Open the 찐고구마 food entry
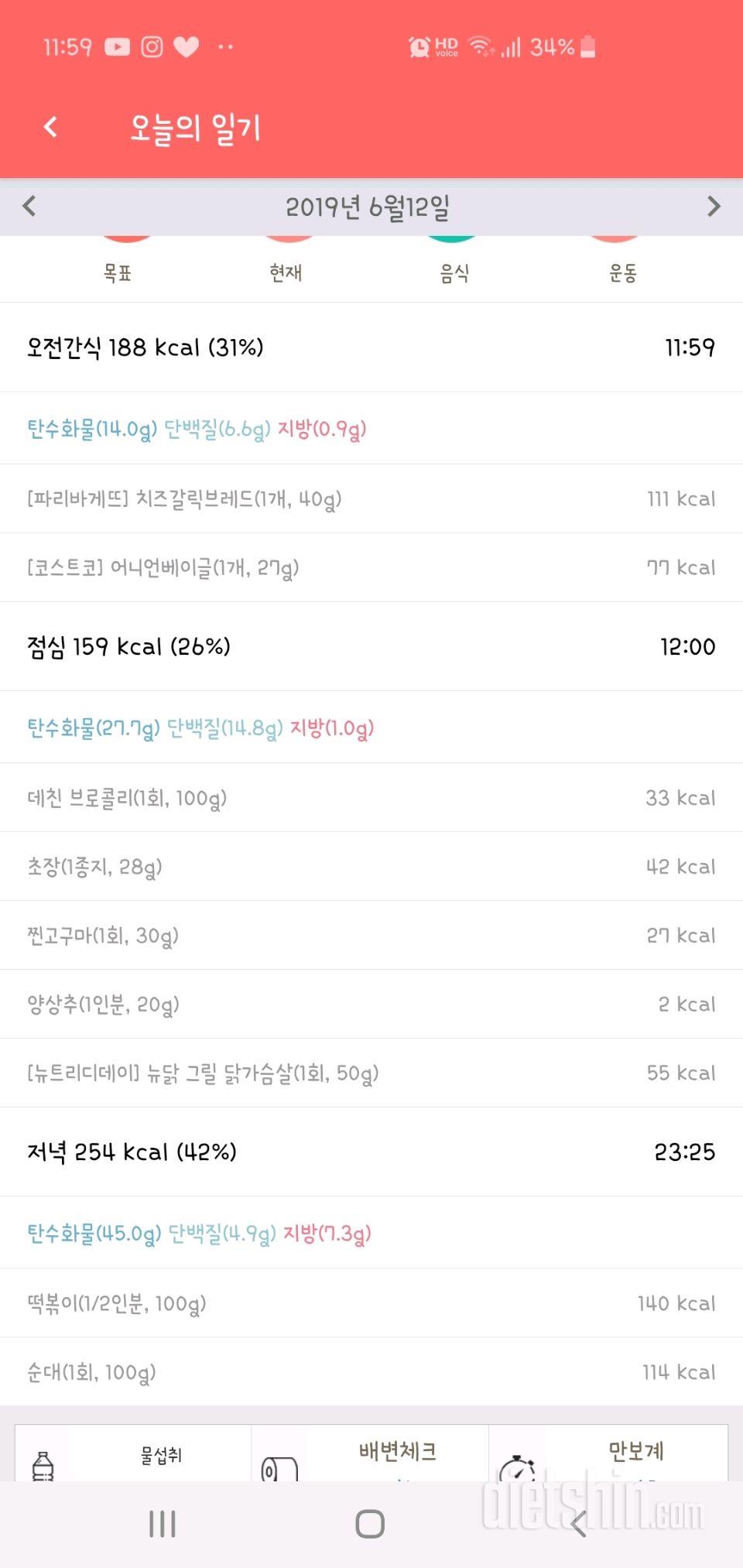 tap(371, 936)
